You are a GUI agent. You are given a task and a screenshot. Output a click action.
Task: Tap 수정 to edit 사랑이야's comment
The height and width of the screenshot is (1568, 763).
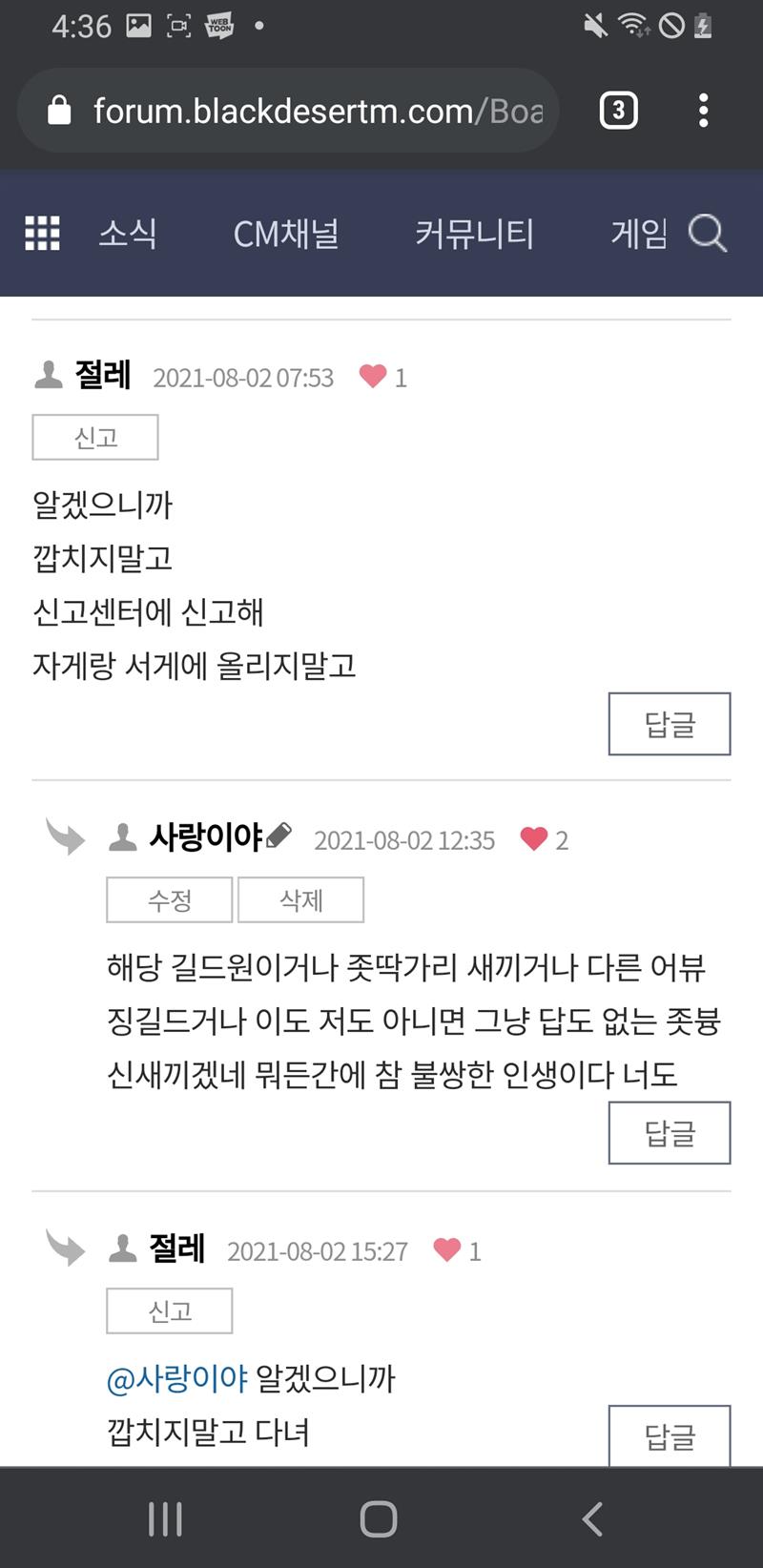coord(170,899)
